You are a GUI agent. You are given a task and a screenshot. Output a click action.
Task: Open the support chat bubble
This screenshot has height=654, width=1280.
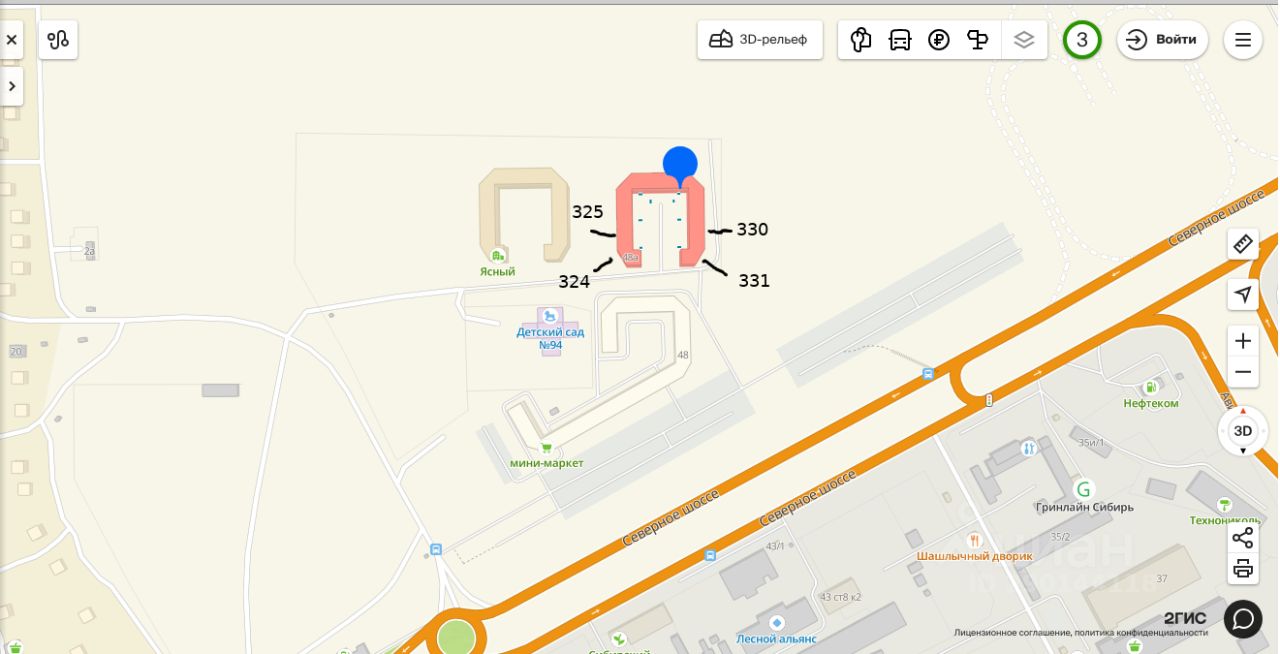[1243, 619]
